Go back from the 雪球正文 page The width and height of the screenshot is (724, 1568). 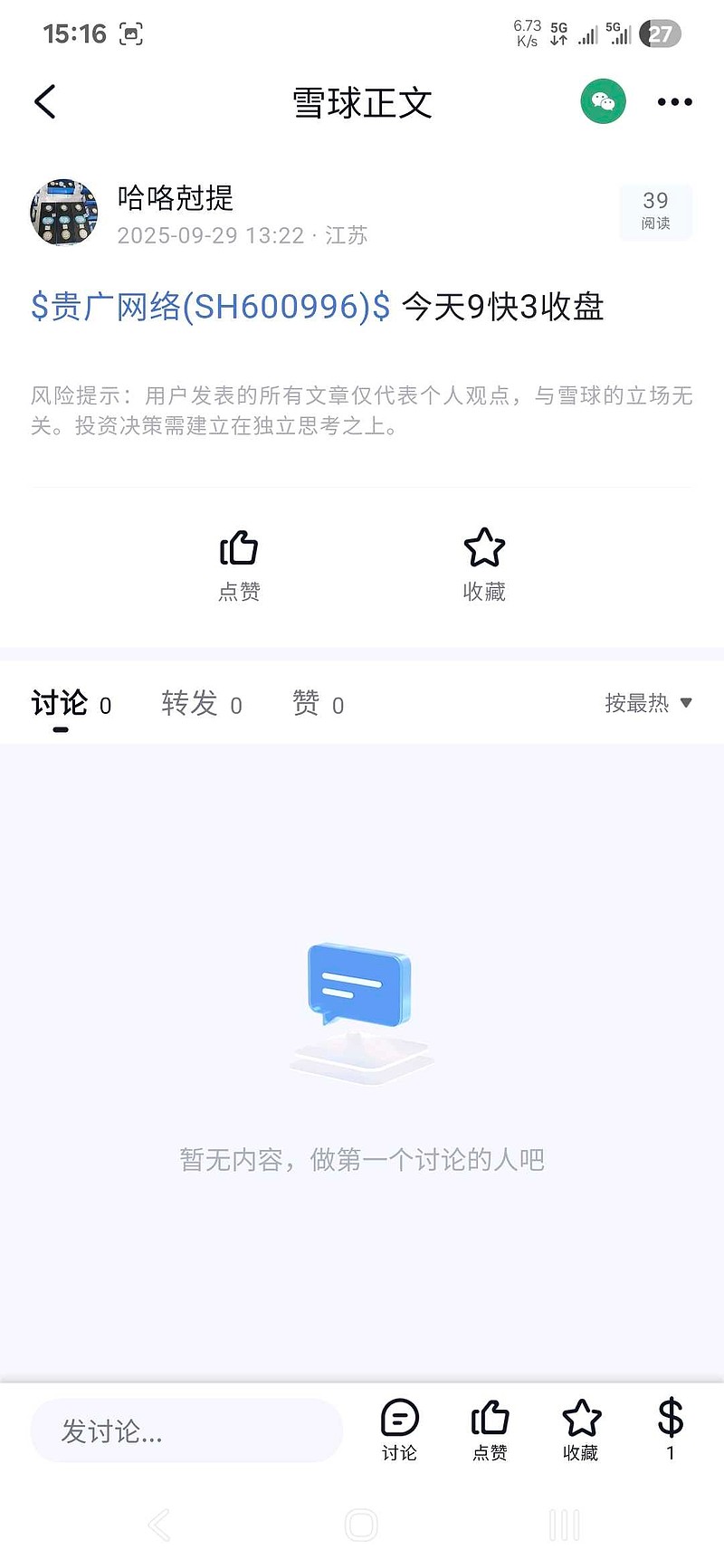click(45, 101)
